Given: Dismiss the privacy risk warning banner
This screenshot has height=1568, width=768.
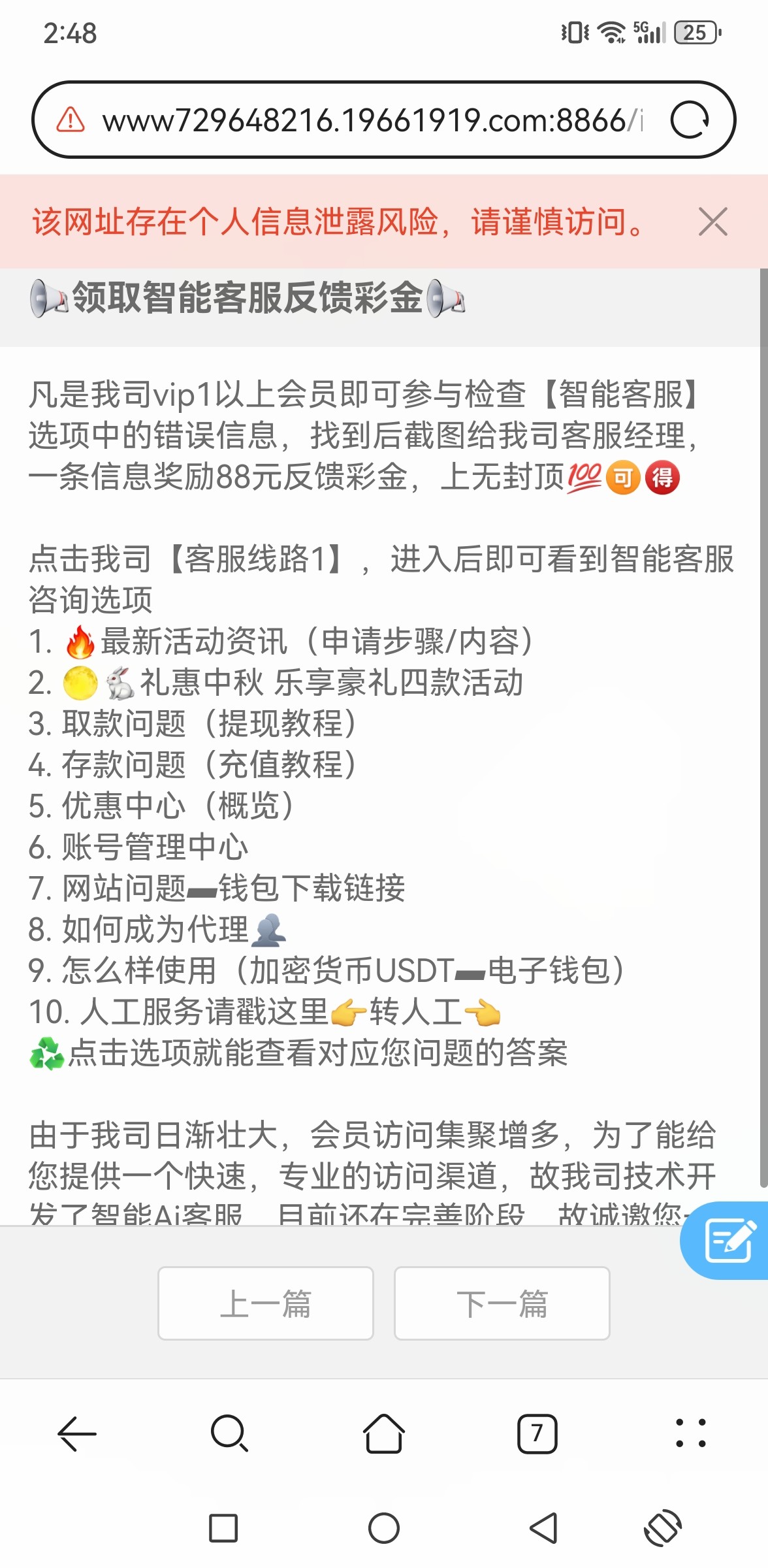Looking at the screenshot, I should tap(712, 221).
